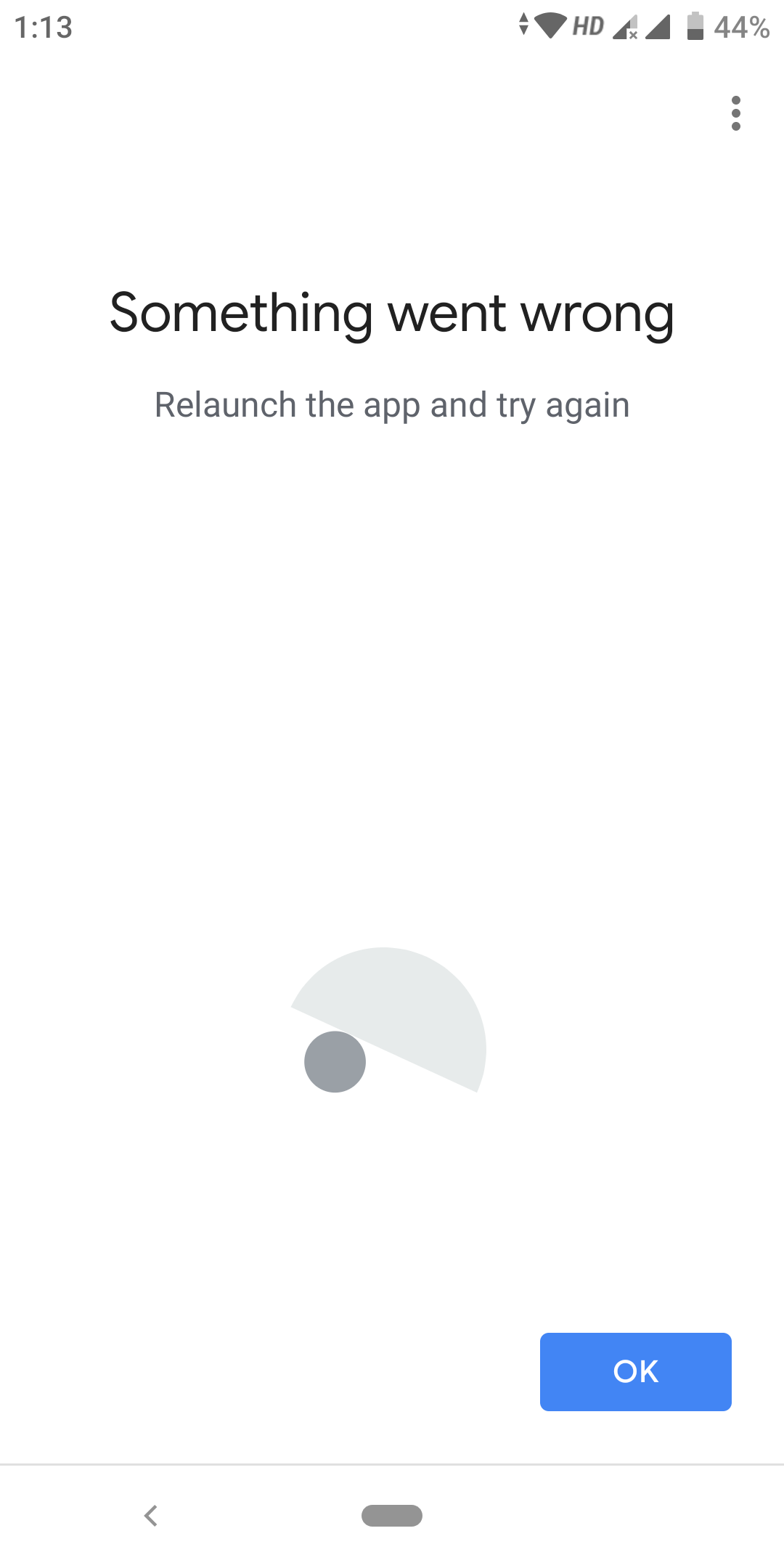Select the 44% battery percentage text
Image resolution: width=784 pixels, height=1568 pixels.
[740, 28]
